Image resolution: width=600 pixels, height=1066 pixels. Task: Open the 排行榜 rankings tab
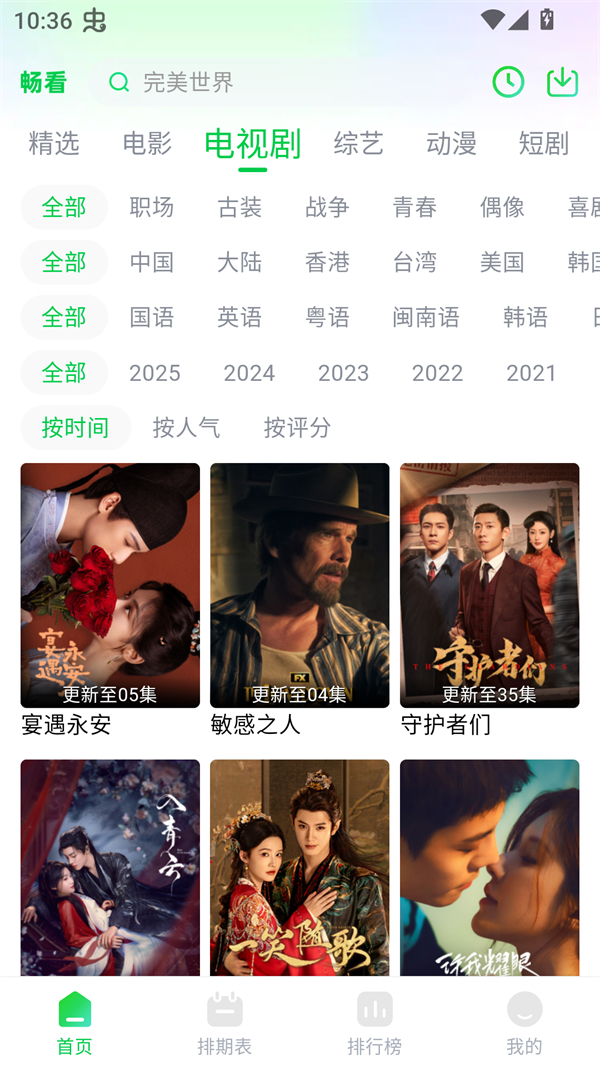[375, 1023]
